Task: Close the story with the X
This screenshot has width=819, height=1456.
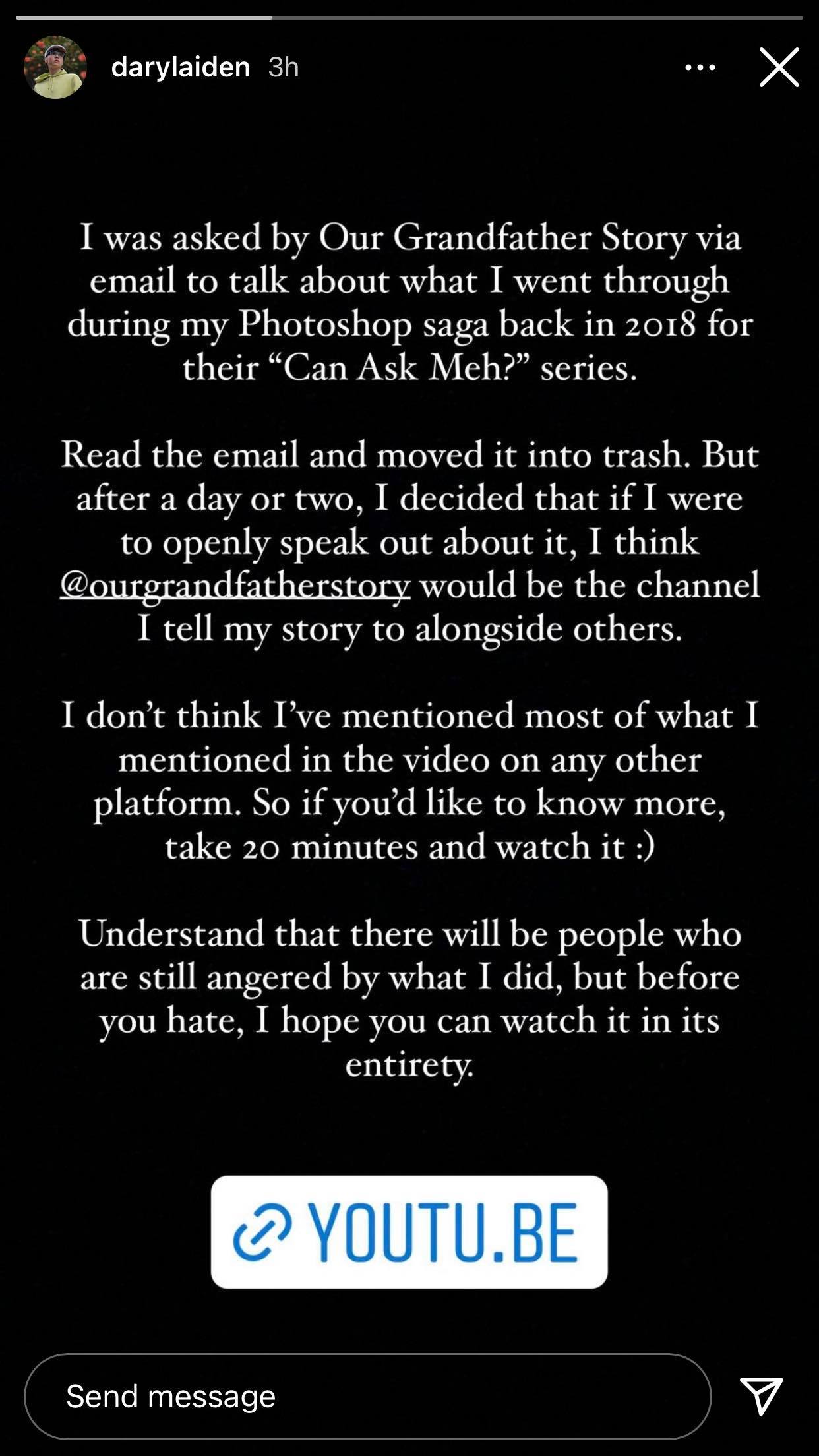Action: click(779, 67)
